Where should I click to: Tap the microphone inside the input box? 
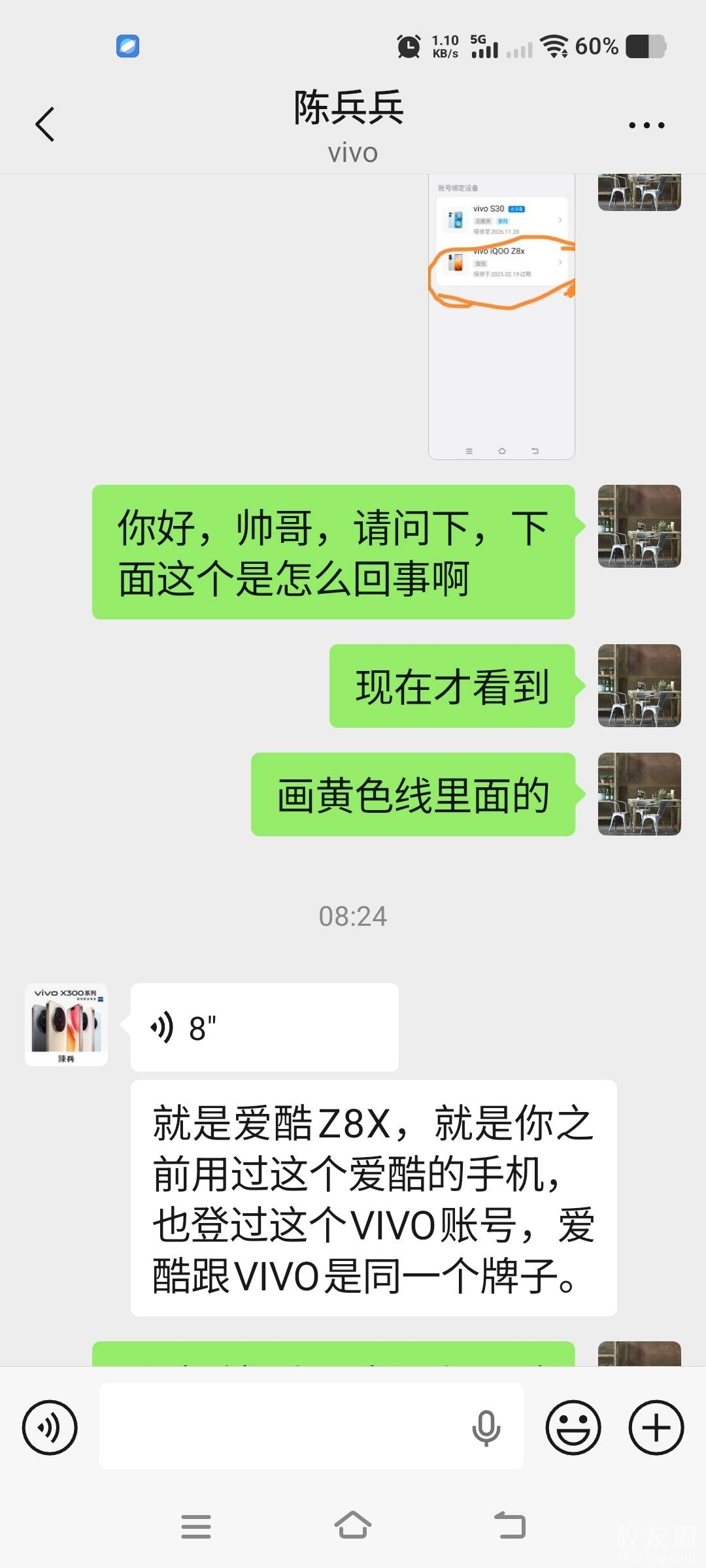[486, 1428]
